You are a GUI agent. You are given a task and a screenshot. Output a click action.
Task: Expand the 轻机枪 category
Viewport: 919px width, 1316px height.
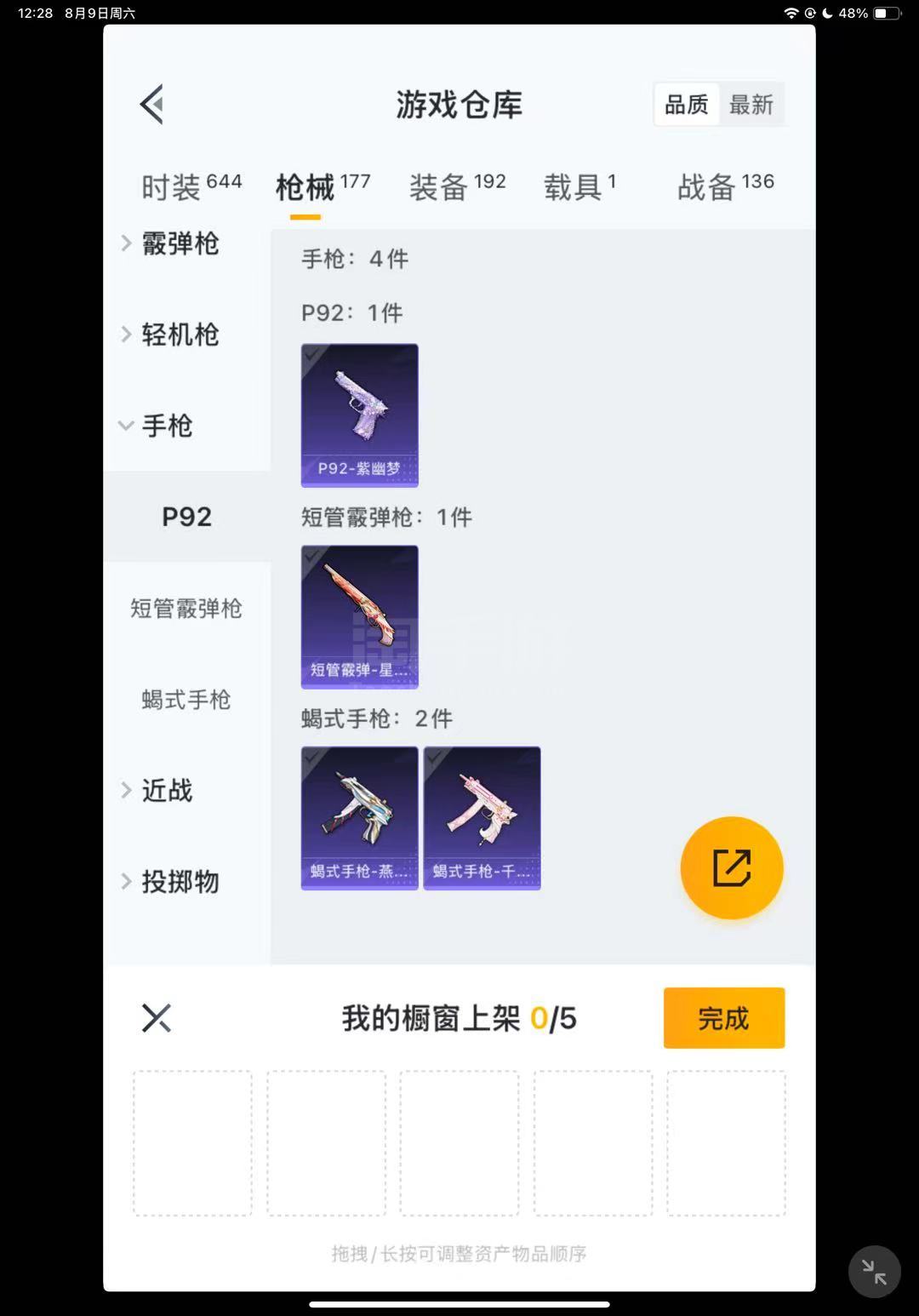click(180, 335)
